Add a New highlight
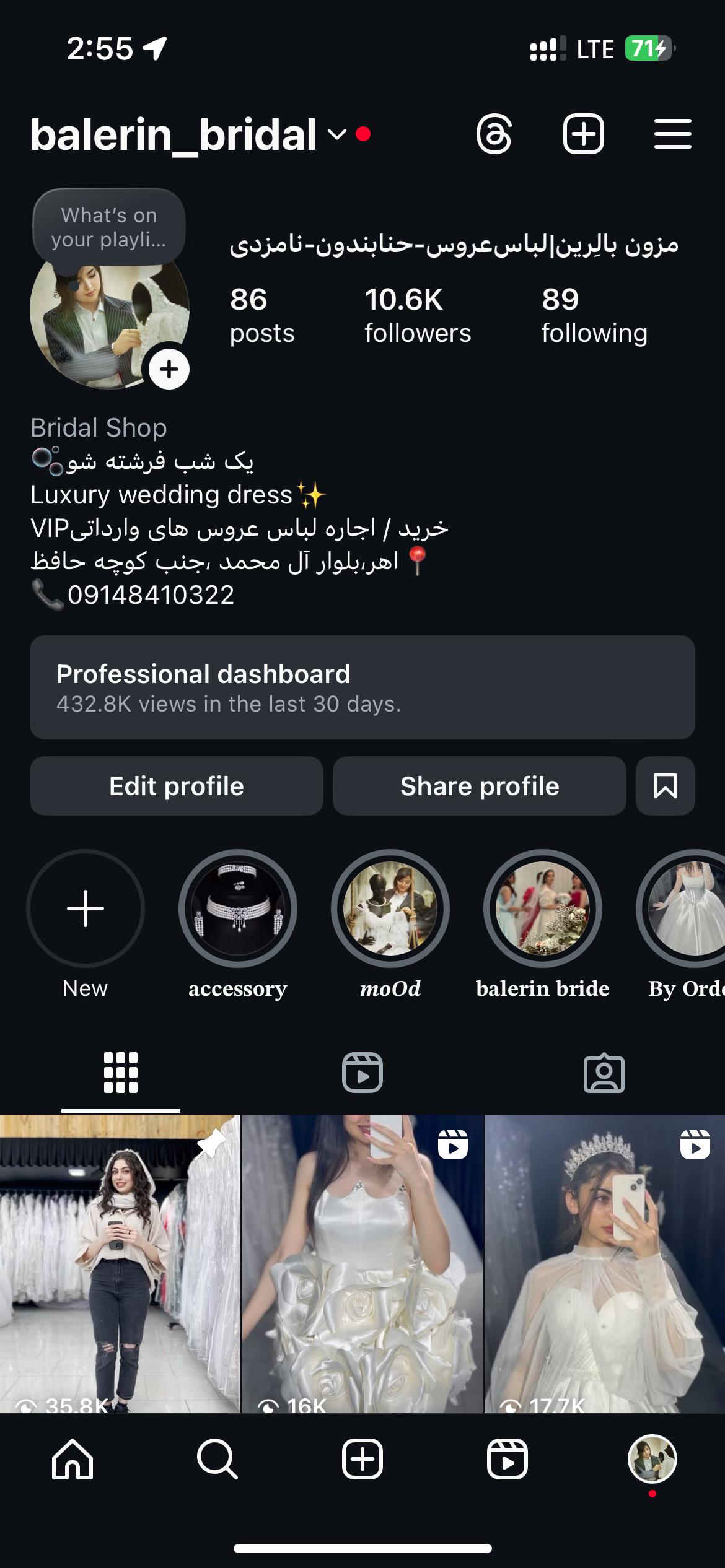 (x=86, y=908)
